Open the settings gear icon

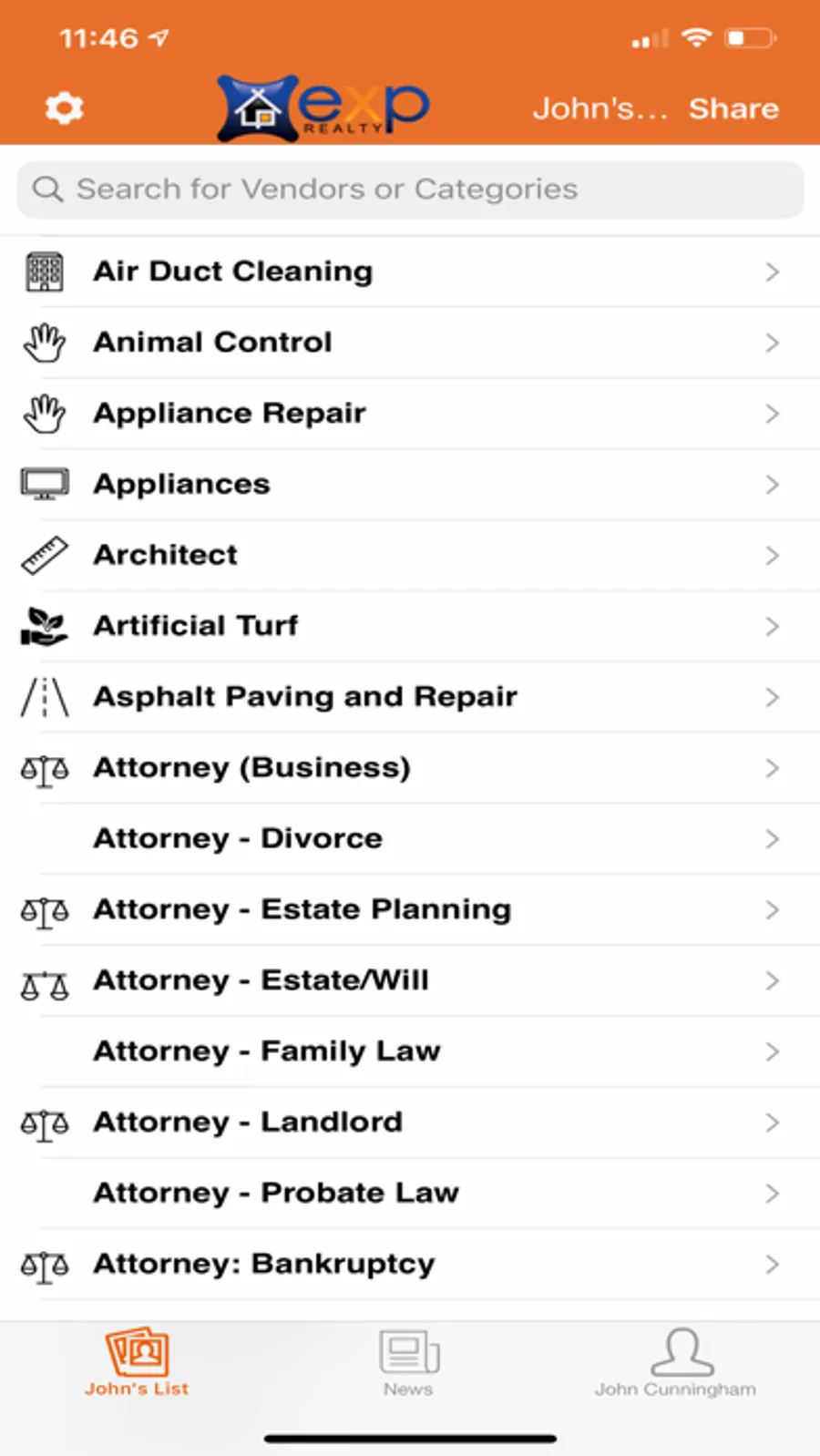tap(65, 108)
